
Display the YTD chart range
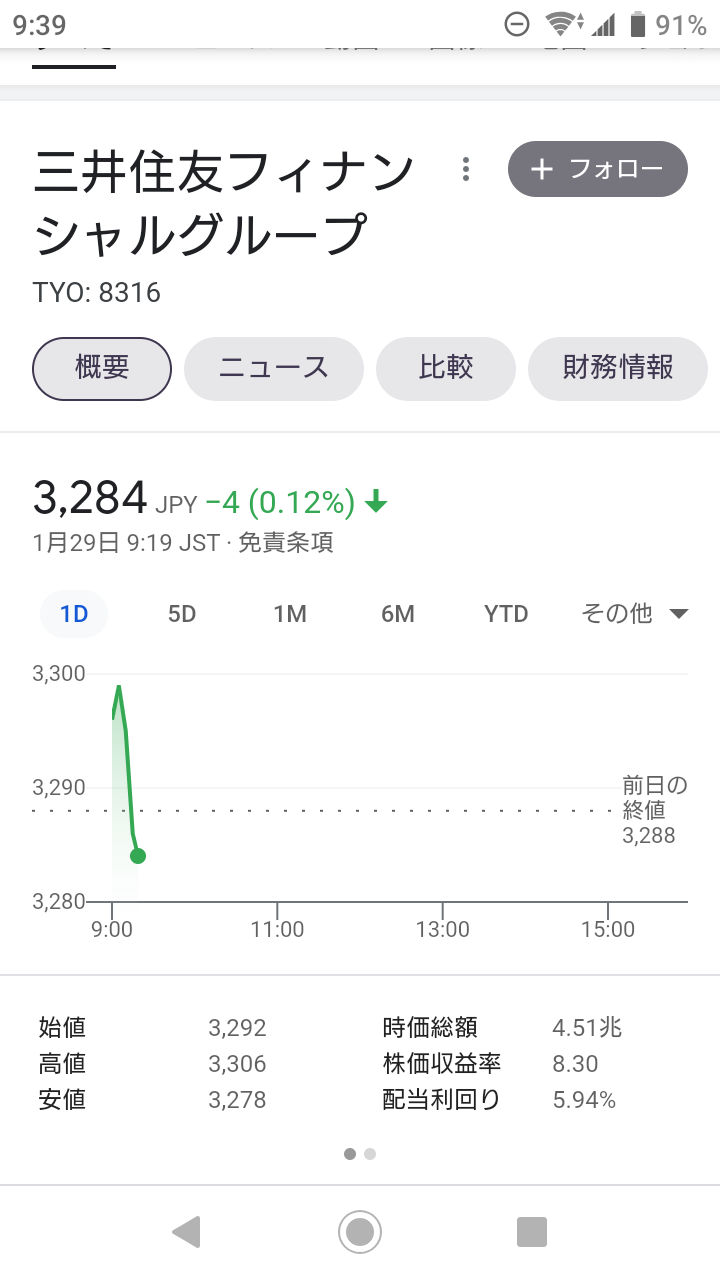(x=506, y=614)
